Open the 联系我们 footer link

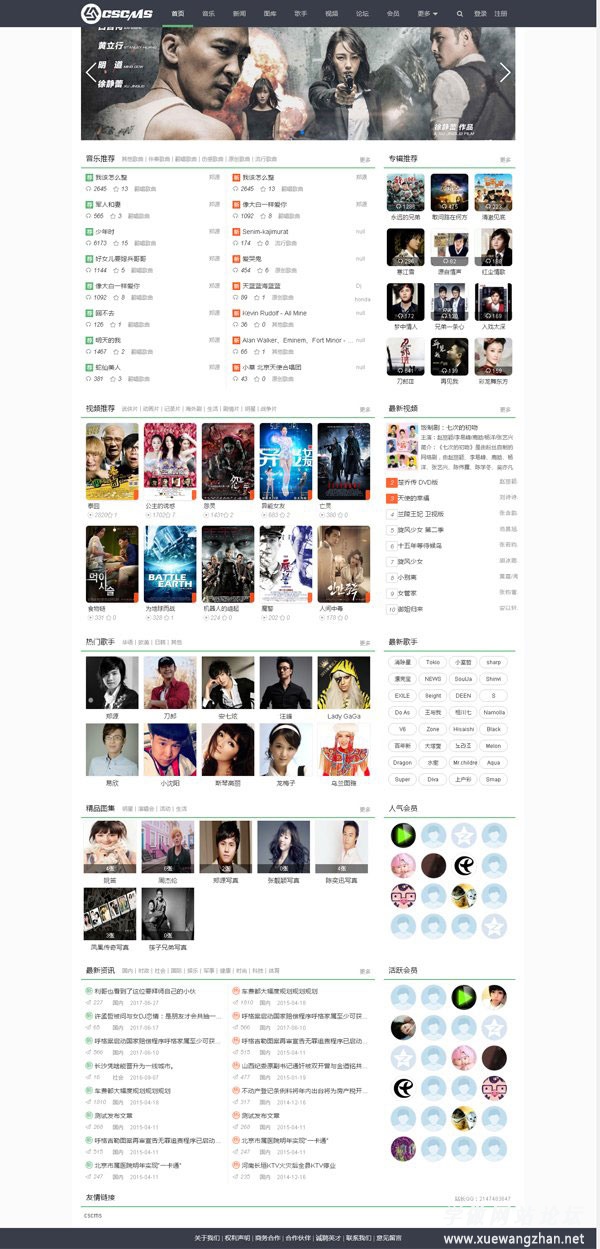[358, 1238]
